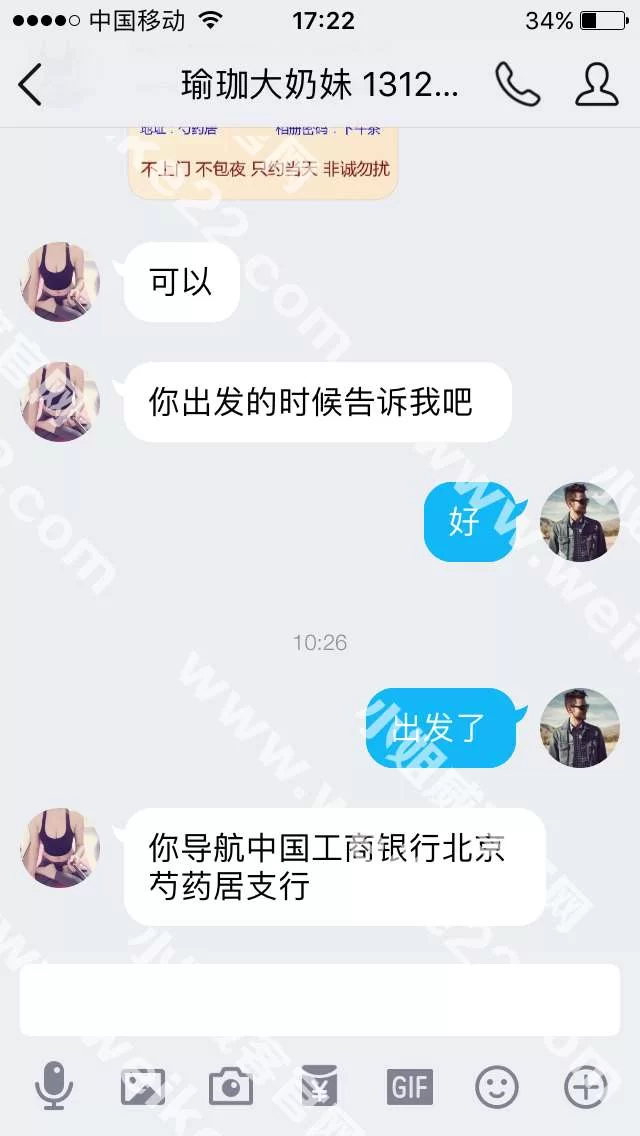The width and height of the screenshot is (640, 1136).
Task: Open the GIF picker
Action: (x=409, y=1086)
